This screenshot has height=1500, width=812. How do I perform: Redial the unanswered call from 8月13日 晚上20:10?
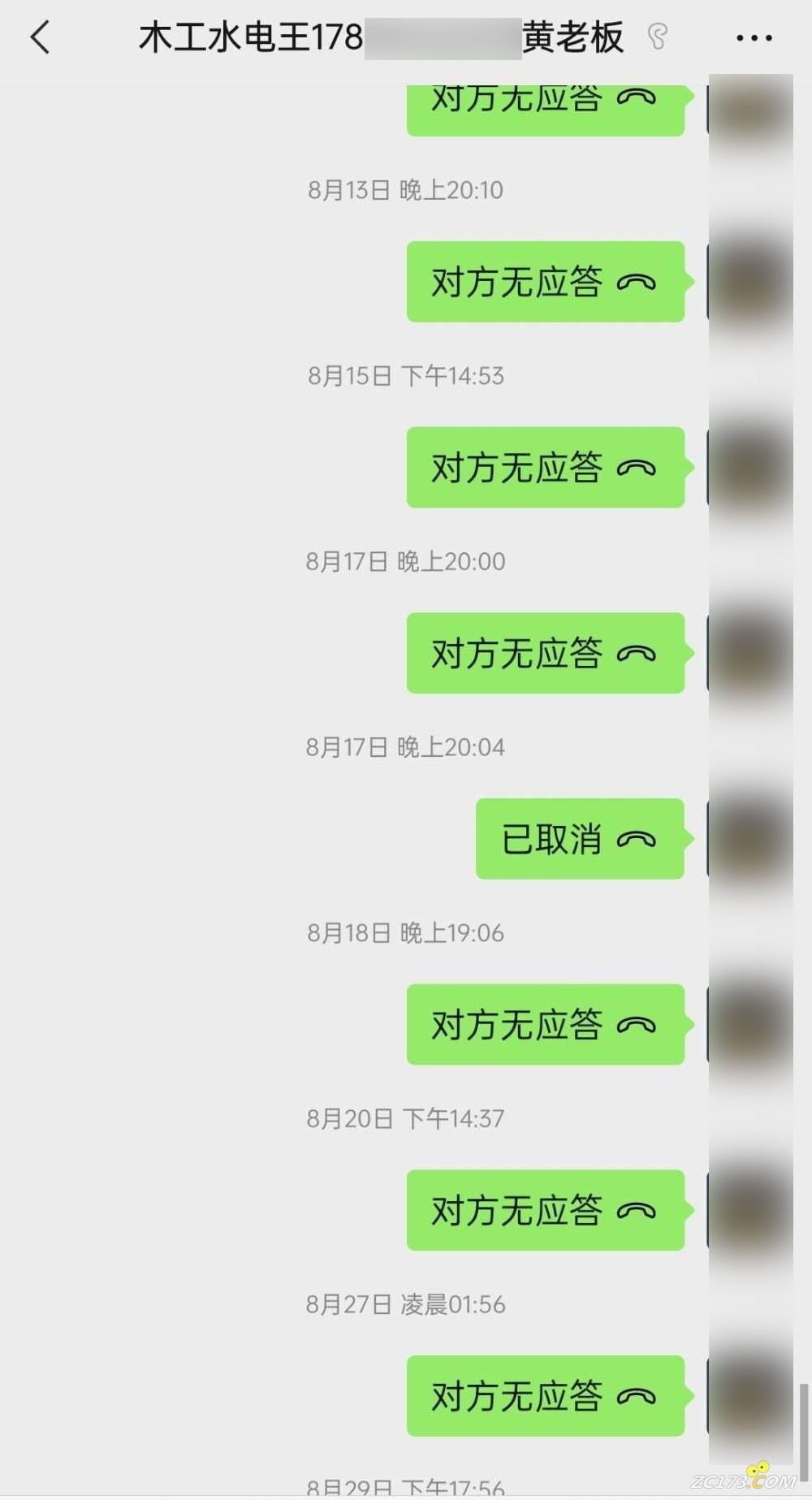545,282
